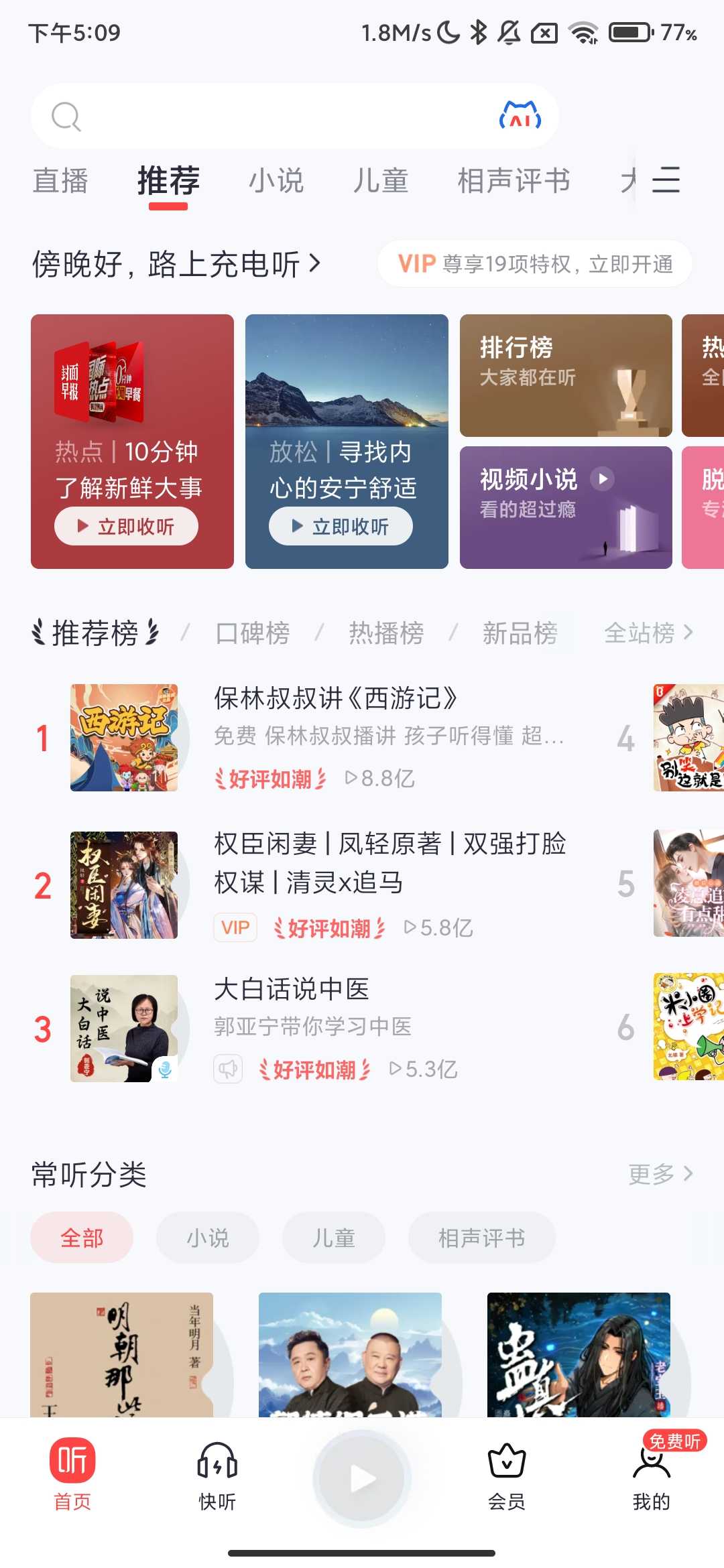
Task: Expand the full channel list menu
Action: [x=666, y=180]
